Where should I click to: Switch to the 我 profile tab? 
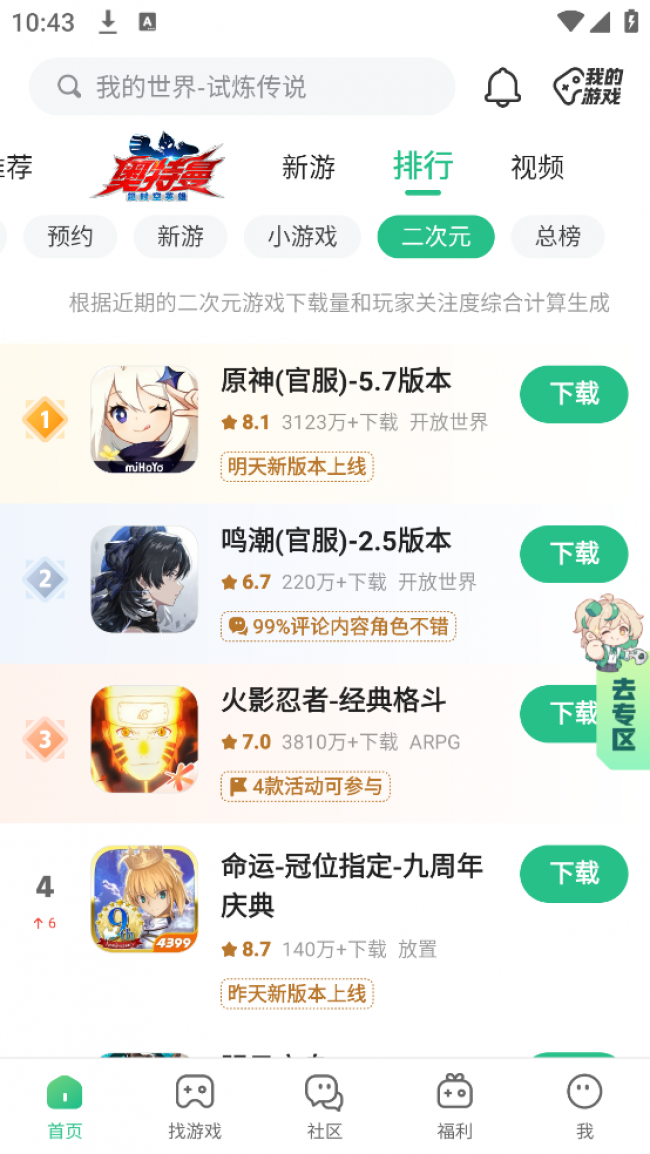coord(584,1105)
